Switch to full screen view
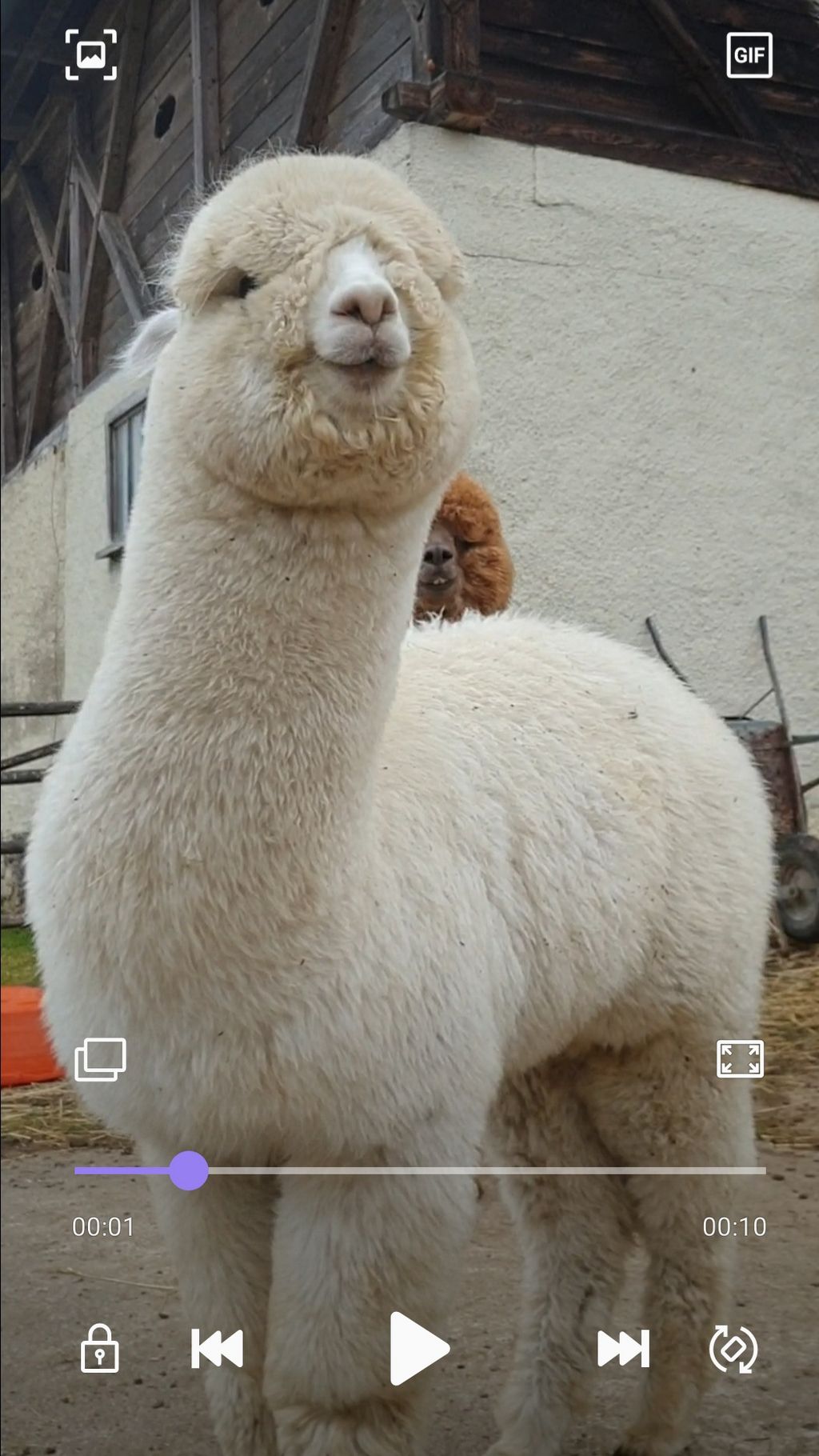Image resolution: width=819 pixels, height=1456 pixels. pyautogui.click(x=740, y=1059)
